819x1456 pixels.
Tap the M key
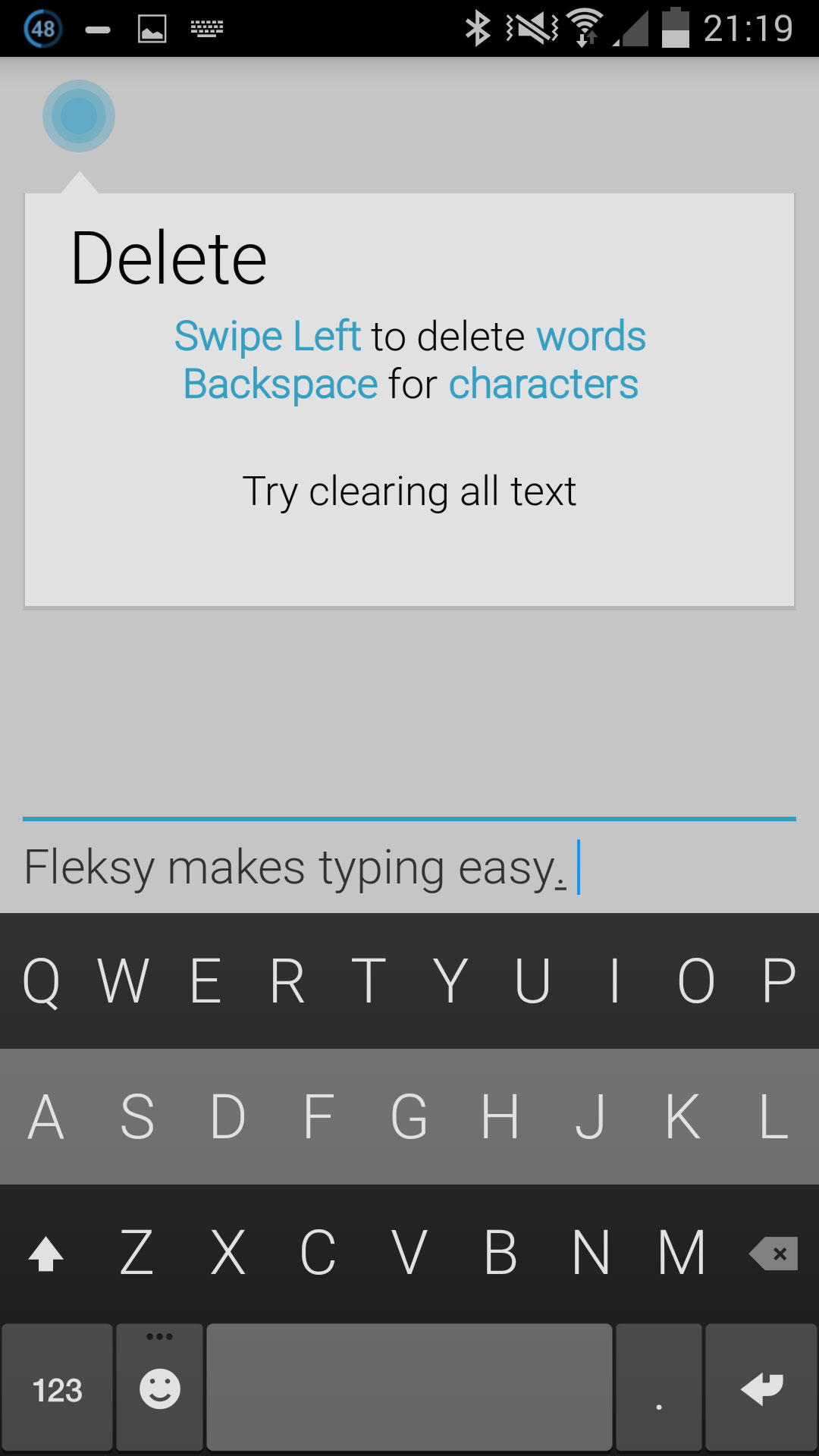pyautogui.click(x=681, y=1254)
